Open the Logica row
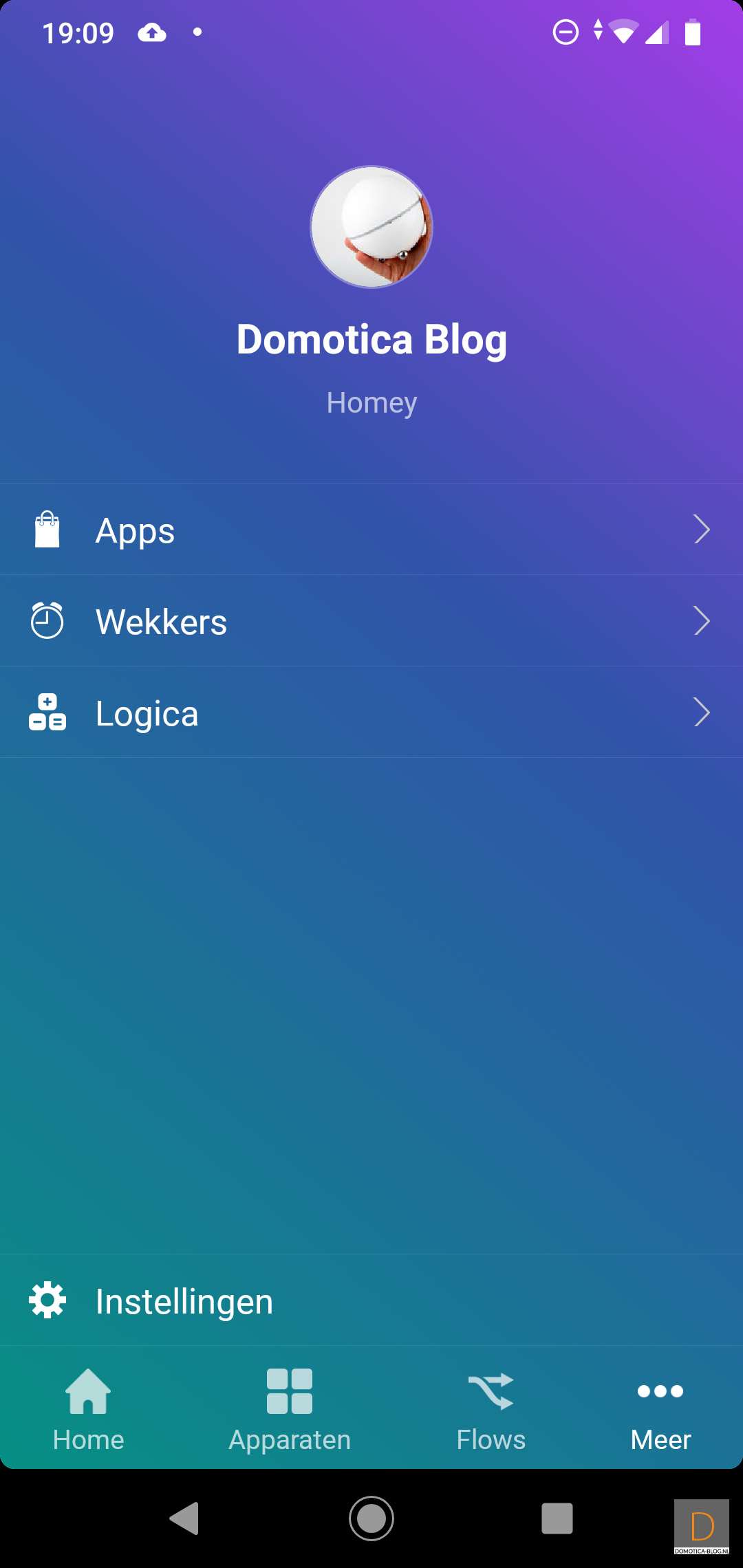This screenshot has width=743, height=1568. pos(371,712)
